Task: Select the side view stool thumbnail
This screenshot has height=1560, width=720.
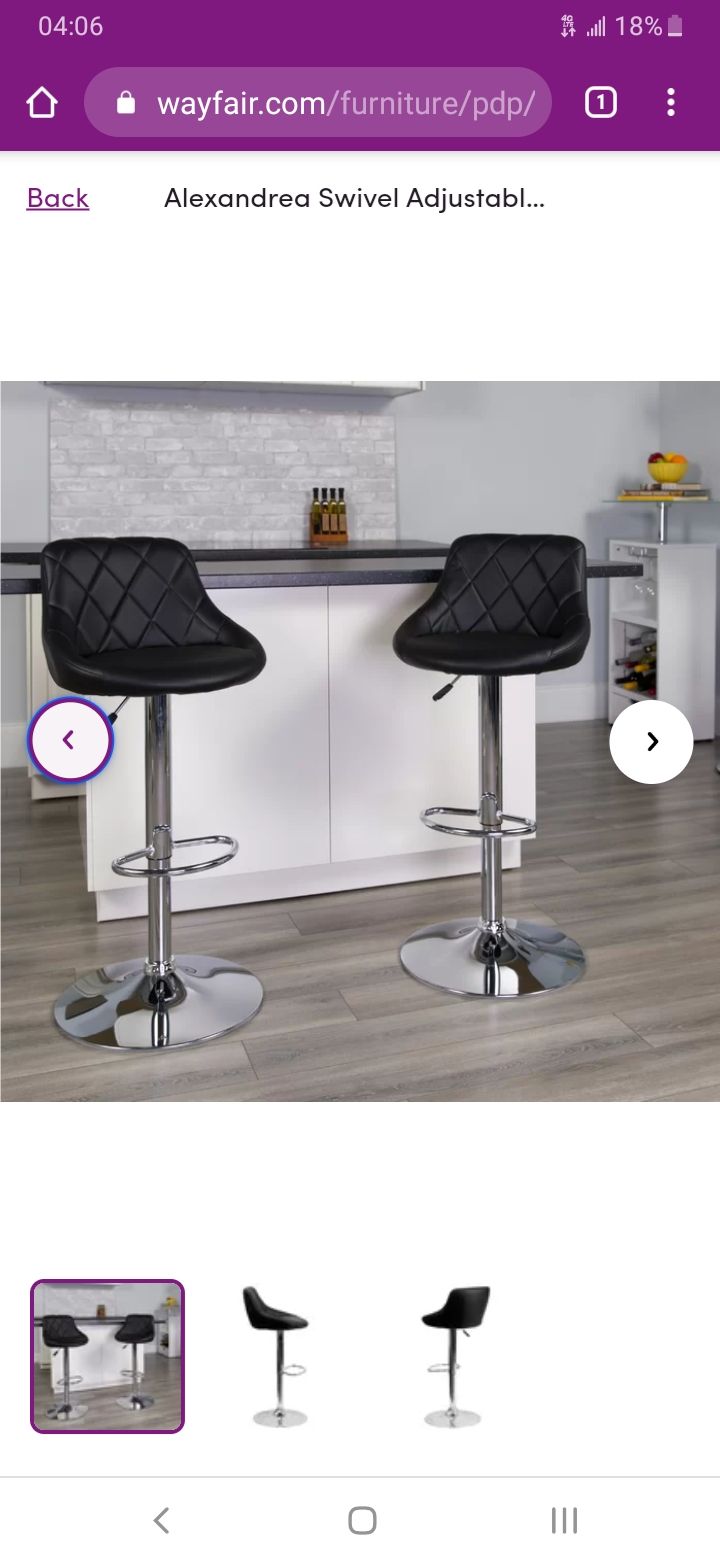Action: [x=278, y=1356]
